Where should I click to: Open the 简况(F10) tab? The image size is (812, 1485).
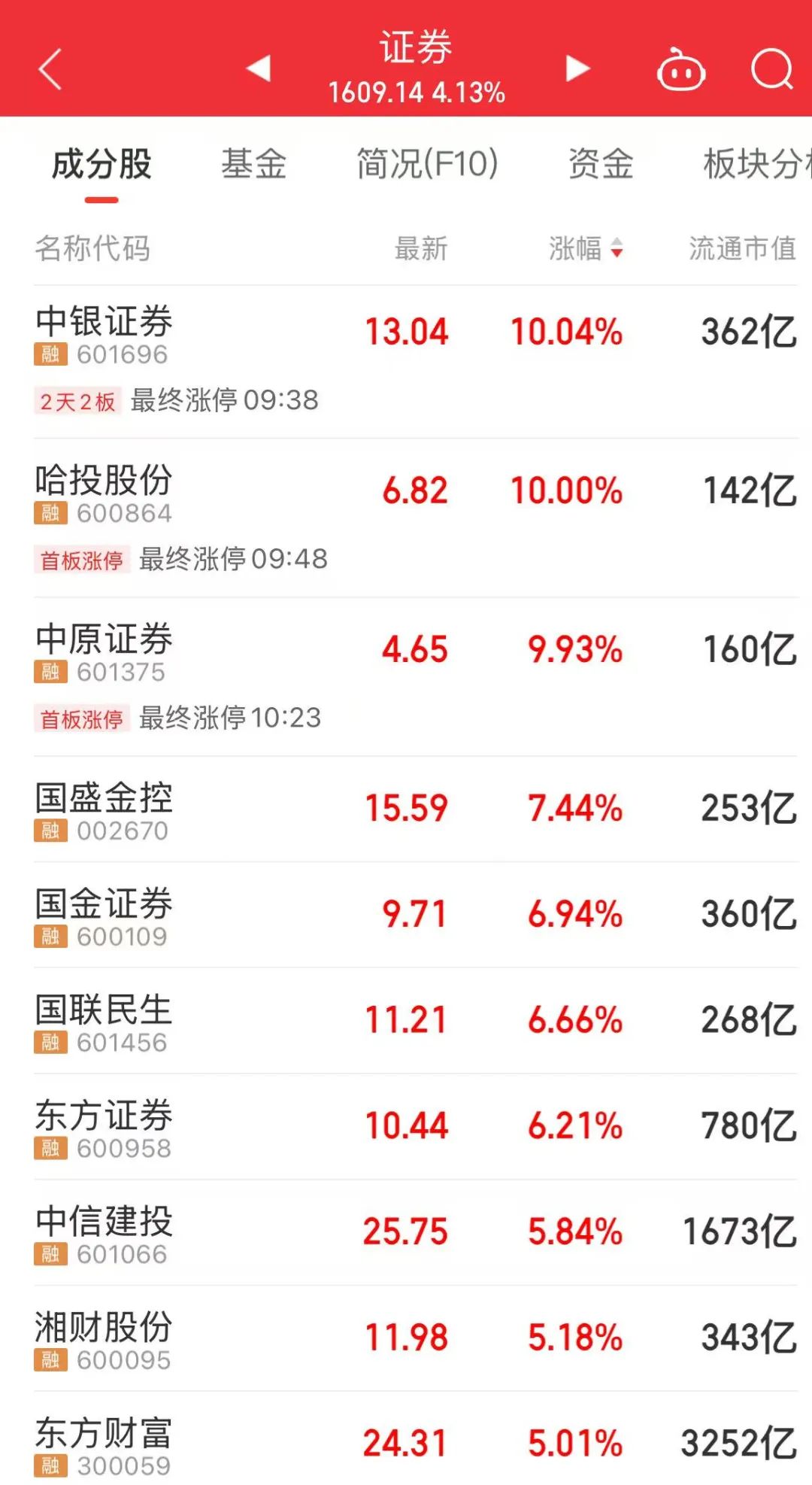(427, 164)
